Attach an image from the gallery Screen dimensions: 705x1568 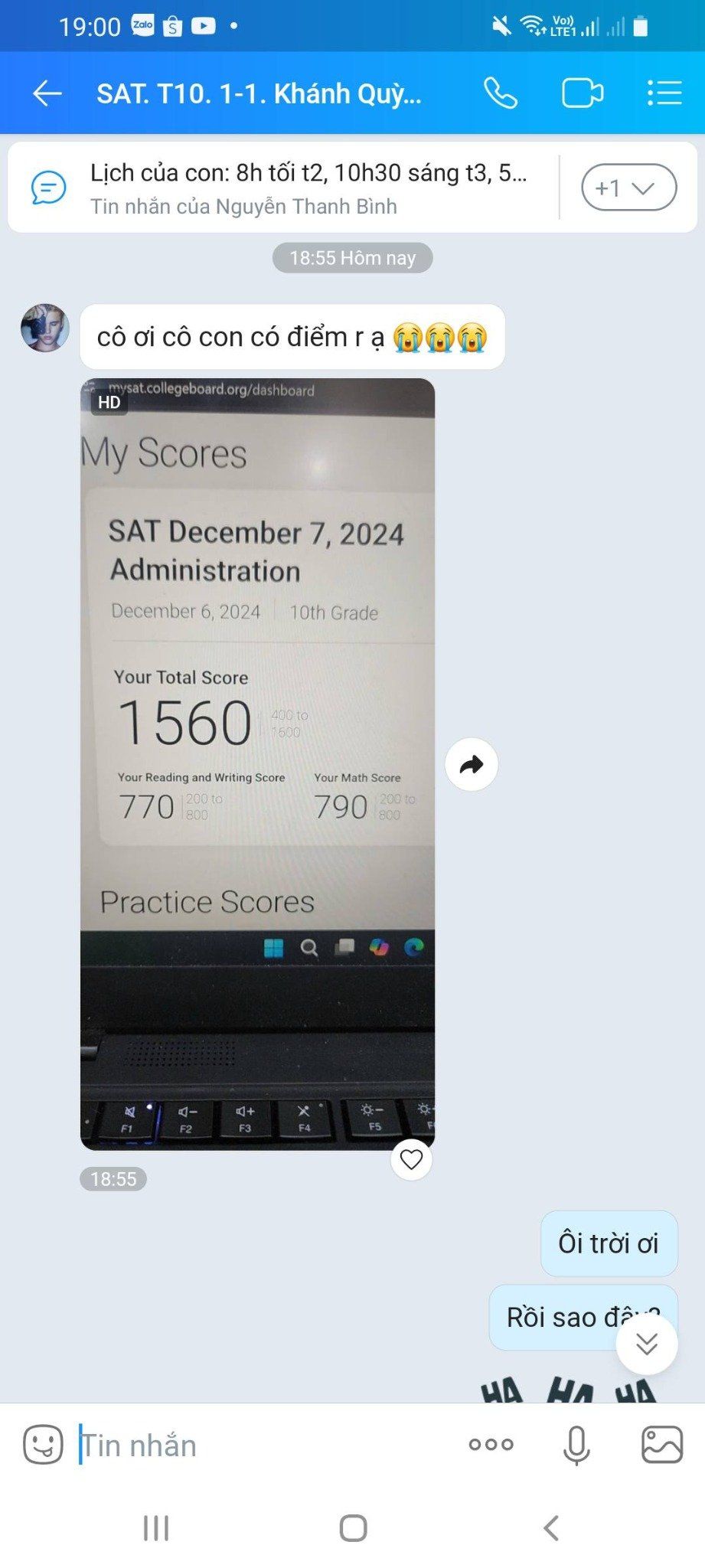click(661, 1445)
